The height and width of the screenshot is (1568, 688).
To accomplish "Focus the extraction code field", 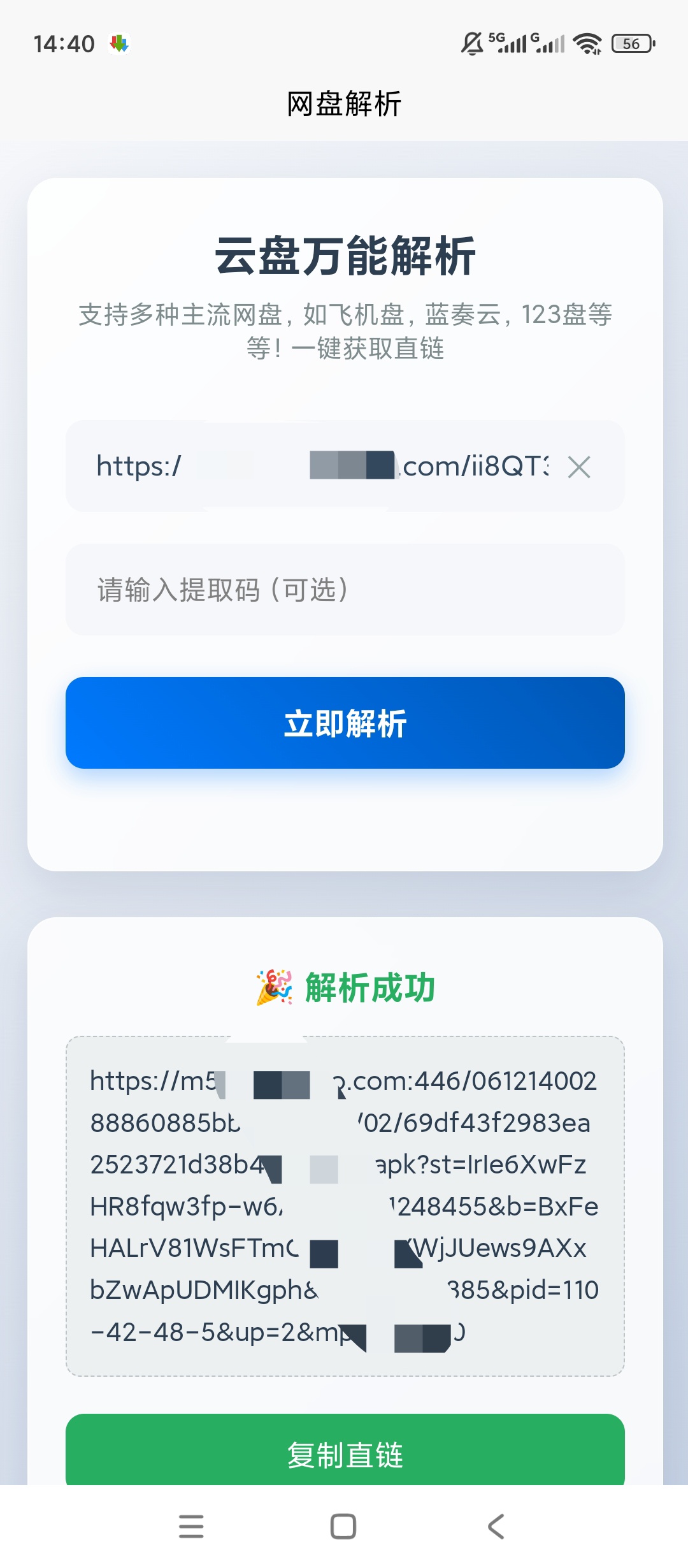I will [x=345, y=590].
